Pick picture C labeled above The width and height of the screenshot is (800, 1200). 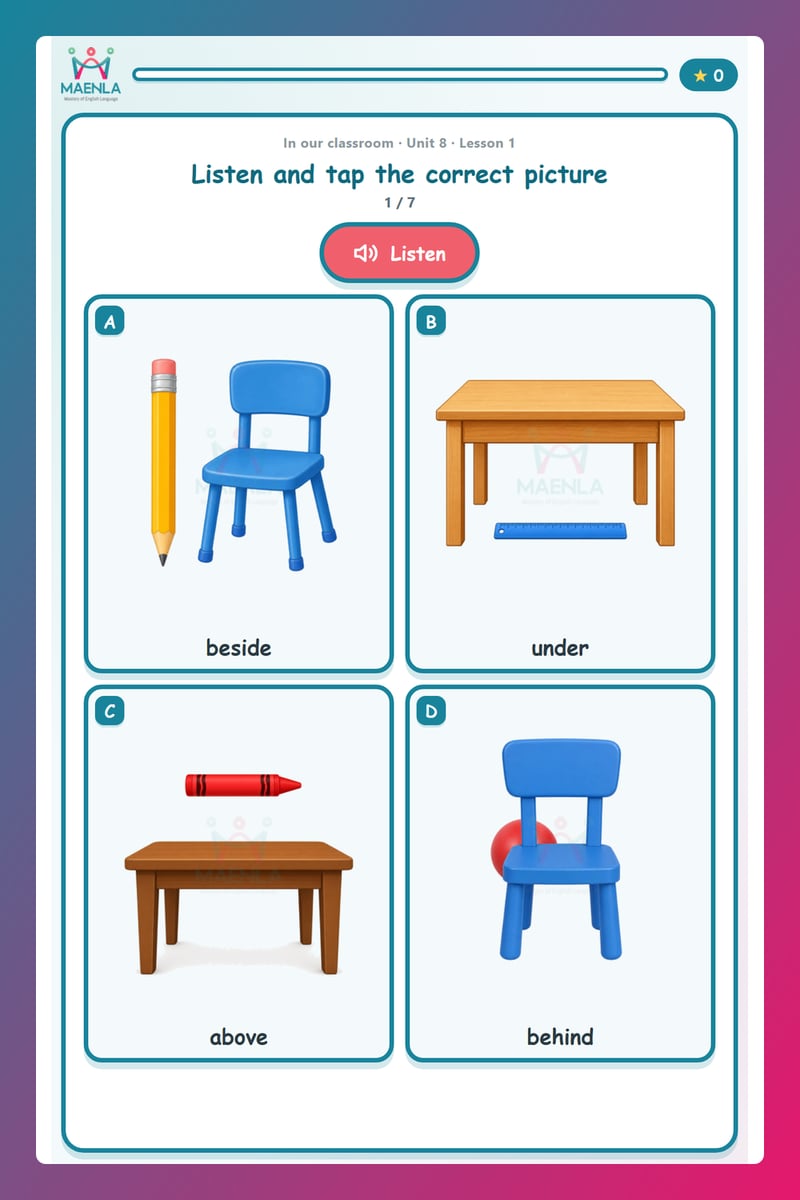(239, 873)
